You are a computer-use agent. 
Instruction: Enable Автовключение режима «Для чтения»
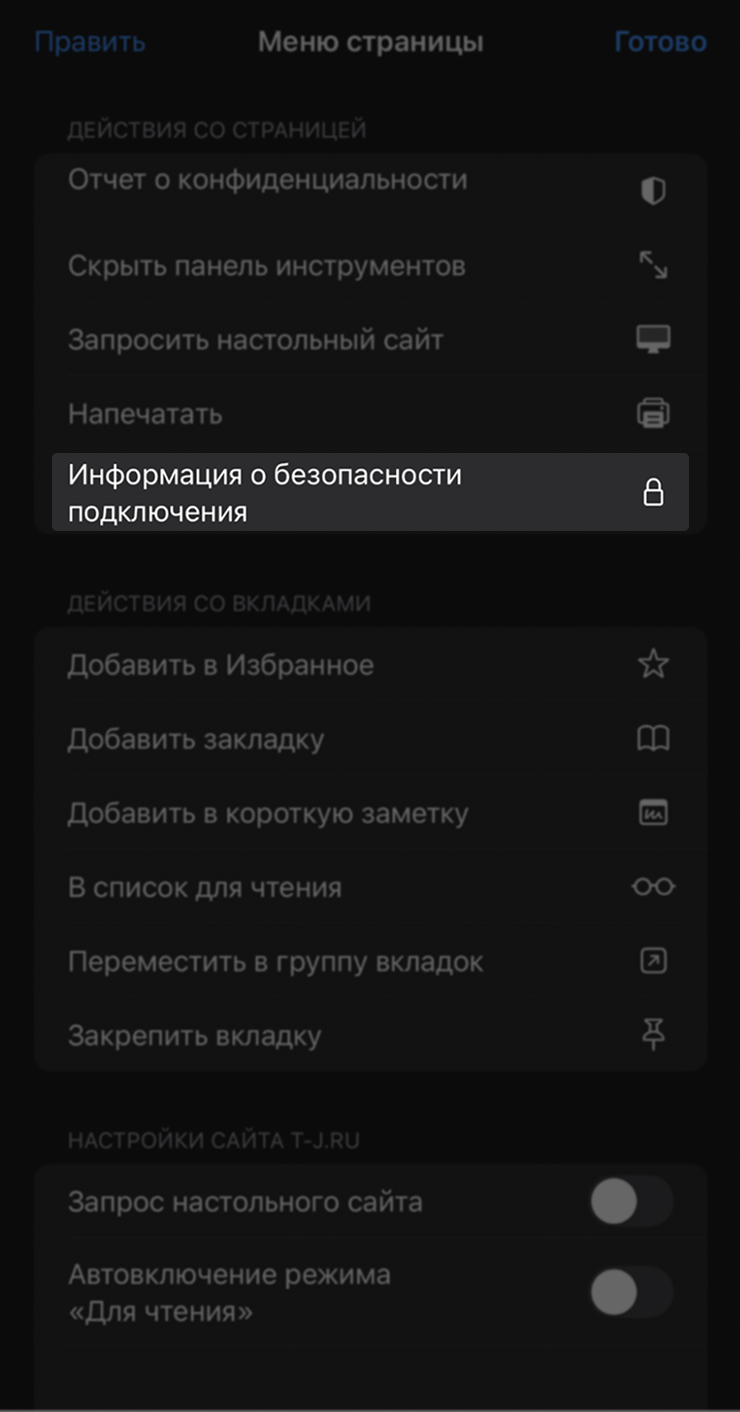click(631, 1292)
